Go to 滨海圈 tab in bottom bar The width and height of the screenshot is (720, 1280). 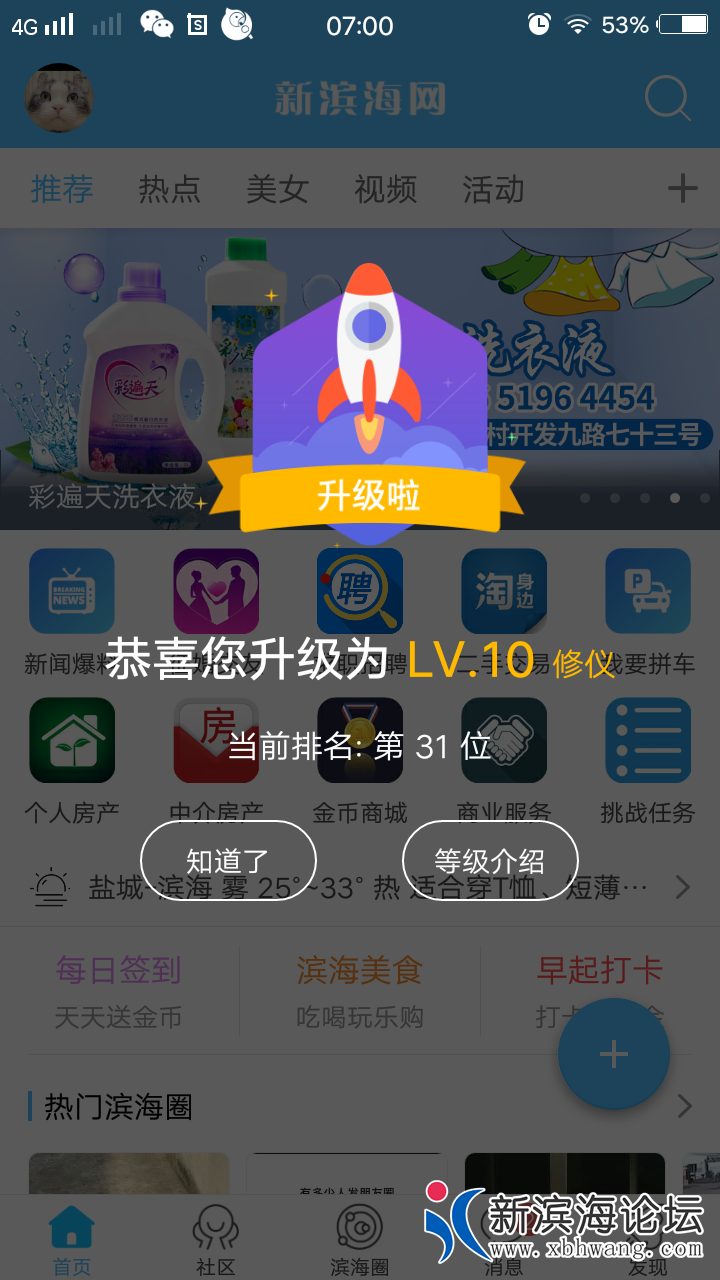click(x=360, y=1240)
